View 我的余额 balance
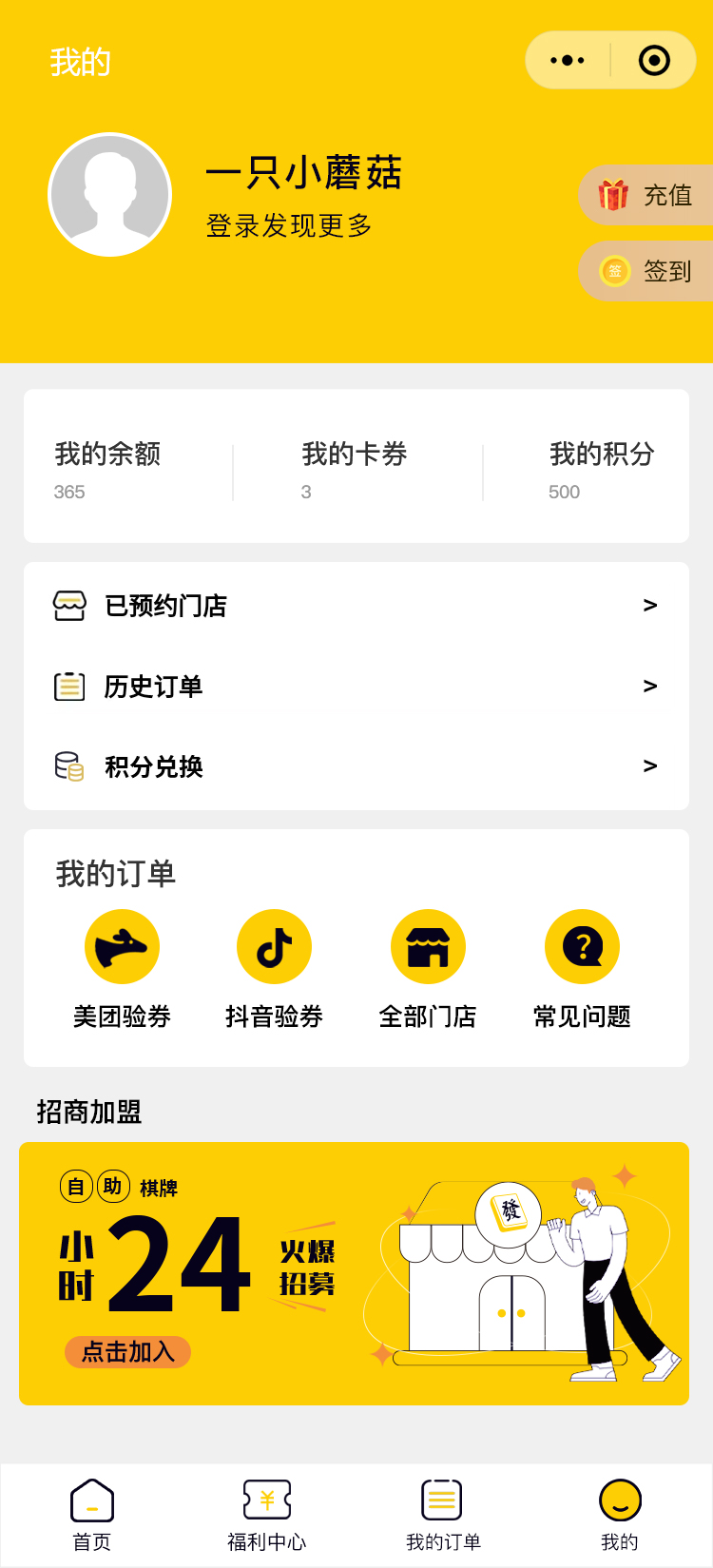713x1568 pixels. 107,467
